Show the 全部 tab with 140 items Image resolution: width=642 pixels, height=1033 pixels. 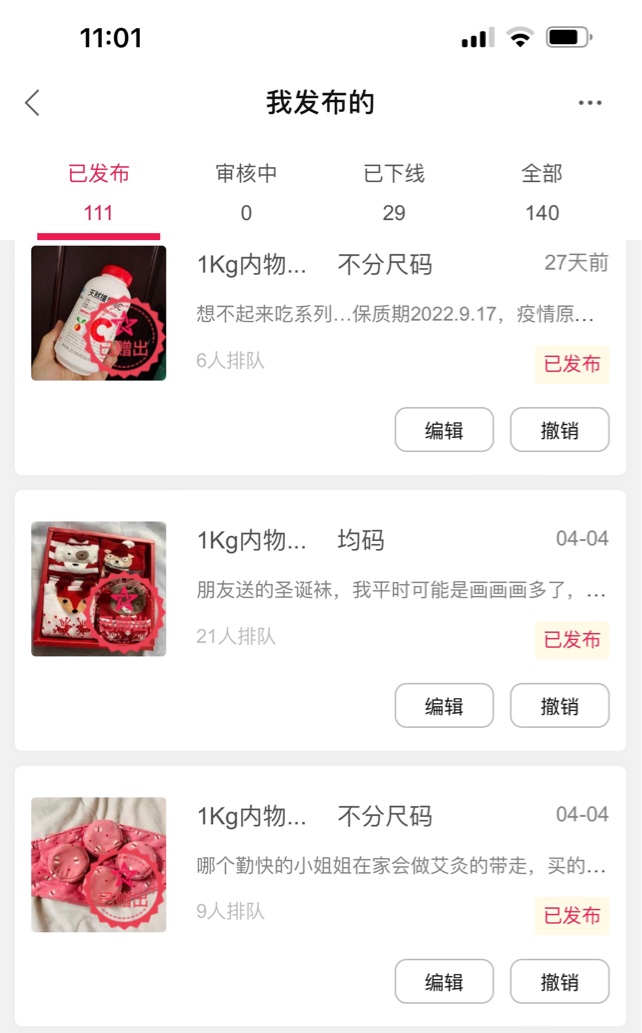tap(542, 191)
